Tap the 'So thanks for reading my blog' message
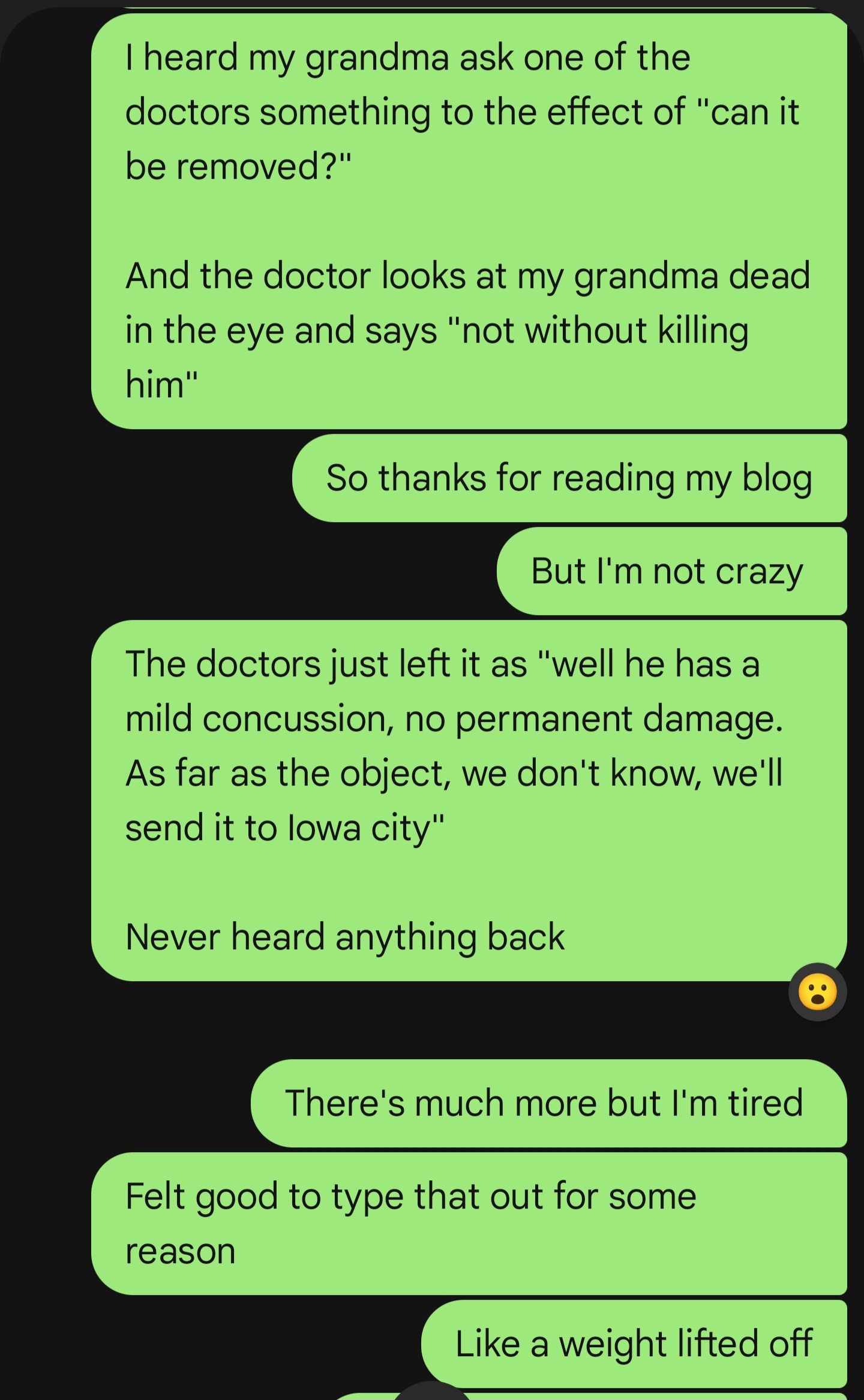This screenshot has width=864, height=1400. tap(569, 478)
